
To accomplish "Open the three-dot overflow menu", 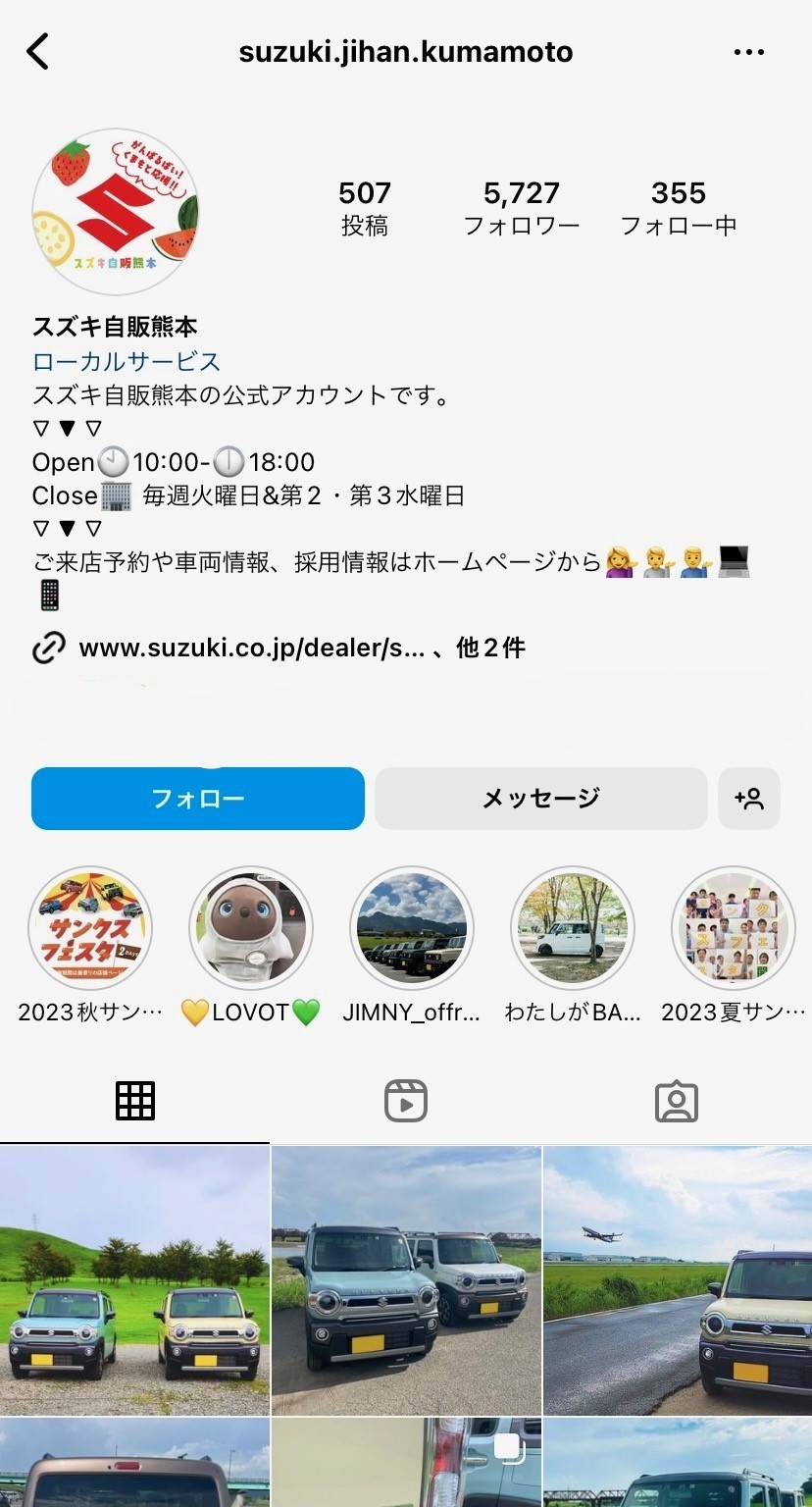I will (749, 52).
